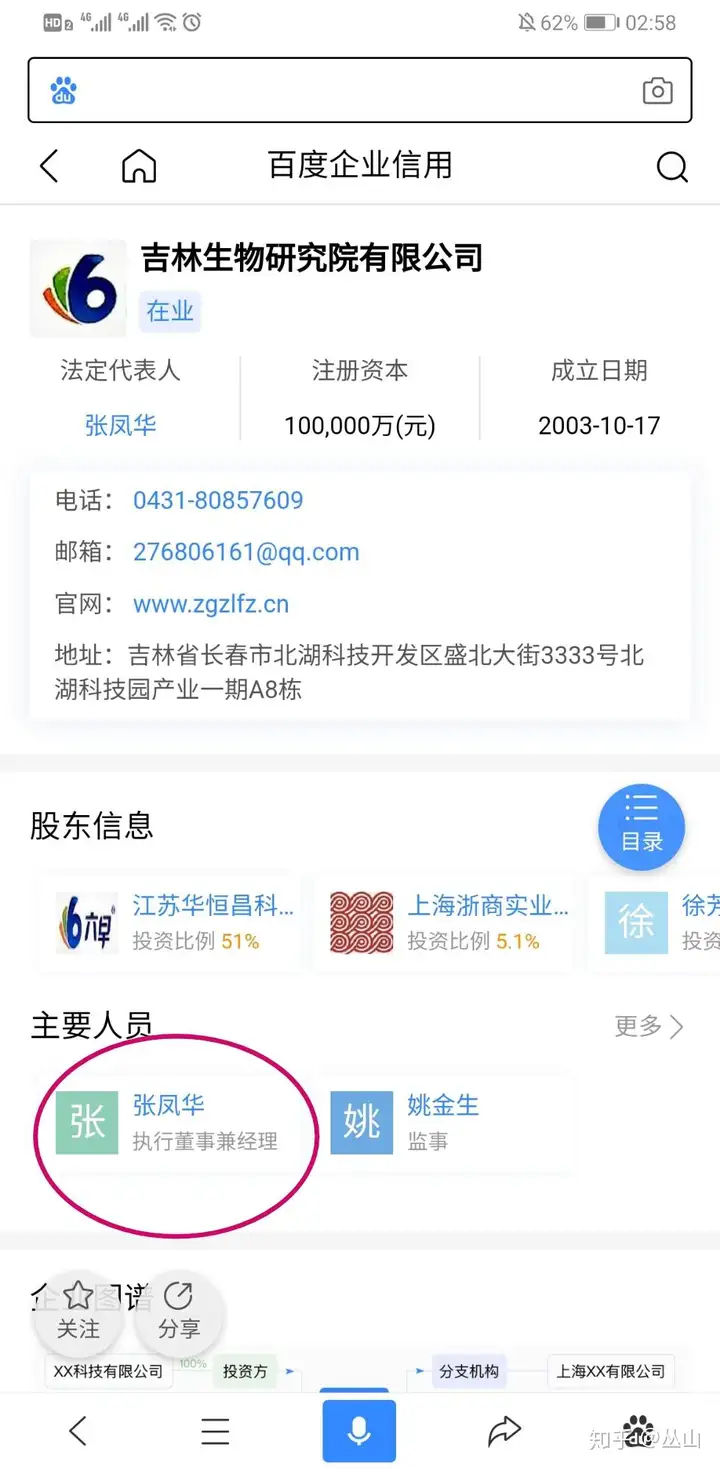Open the 目录 floating button
Image resolution: width=720 pixels, height=1469 pixels.
(641, 827)
